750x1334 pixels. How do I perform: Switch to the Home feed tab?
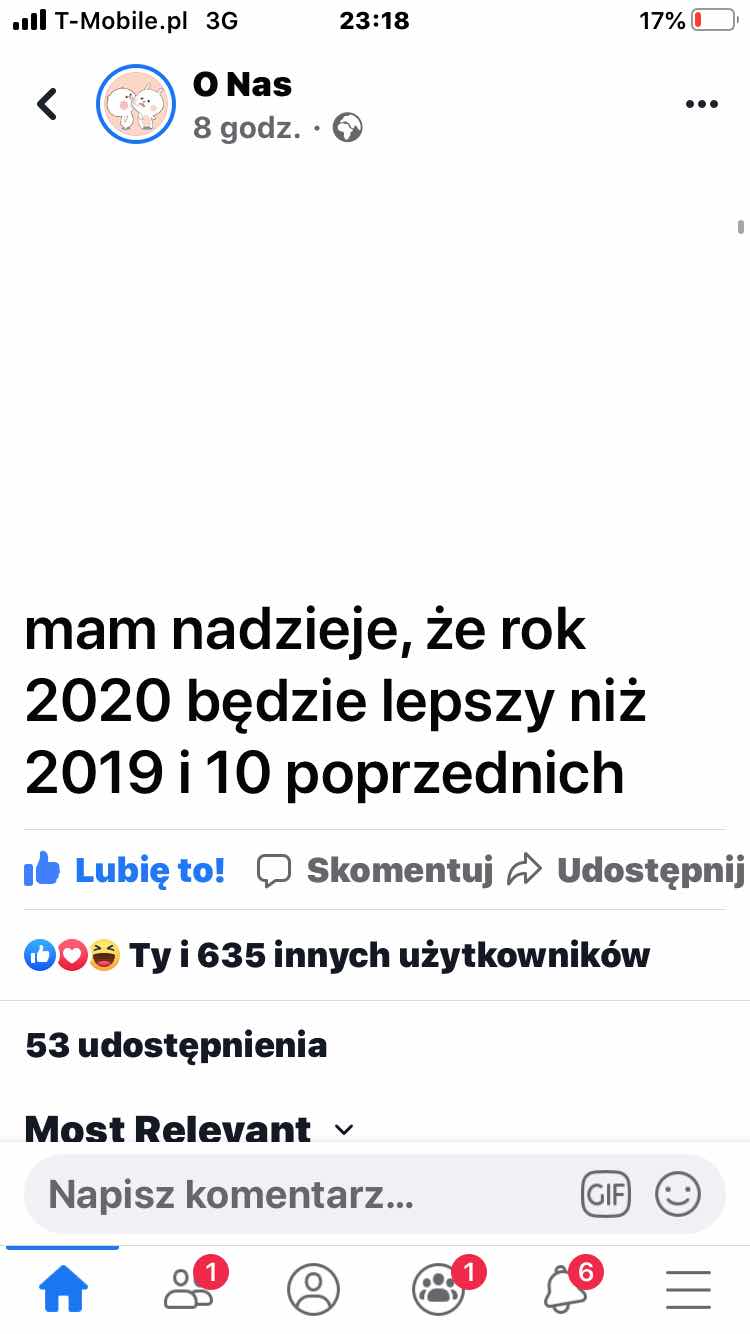click(63, 1290)
